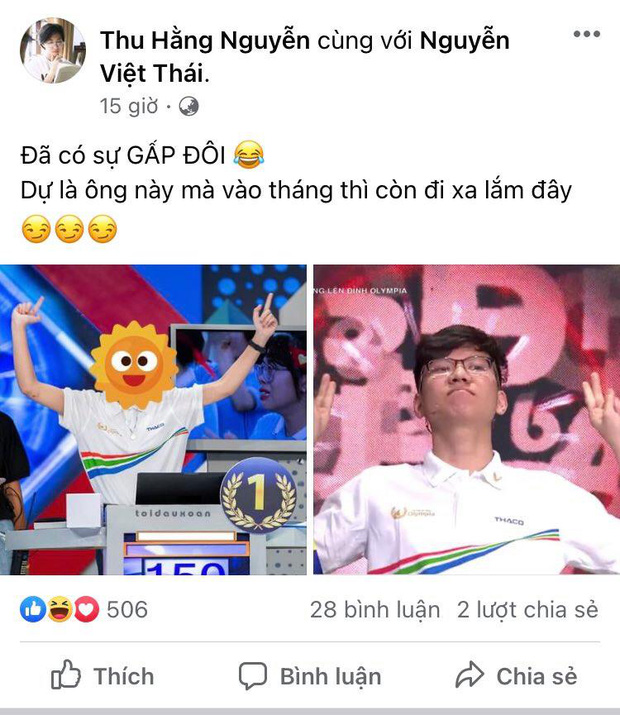Open Thu Hằng Nguyễn's profile picture

point(53,50)
